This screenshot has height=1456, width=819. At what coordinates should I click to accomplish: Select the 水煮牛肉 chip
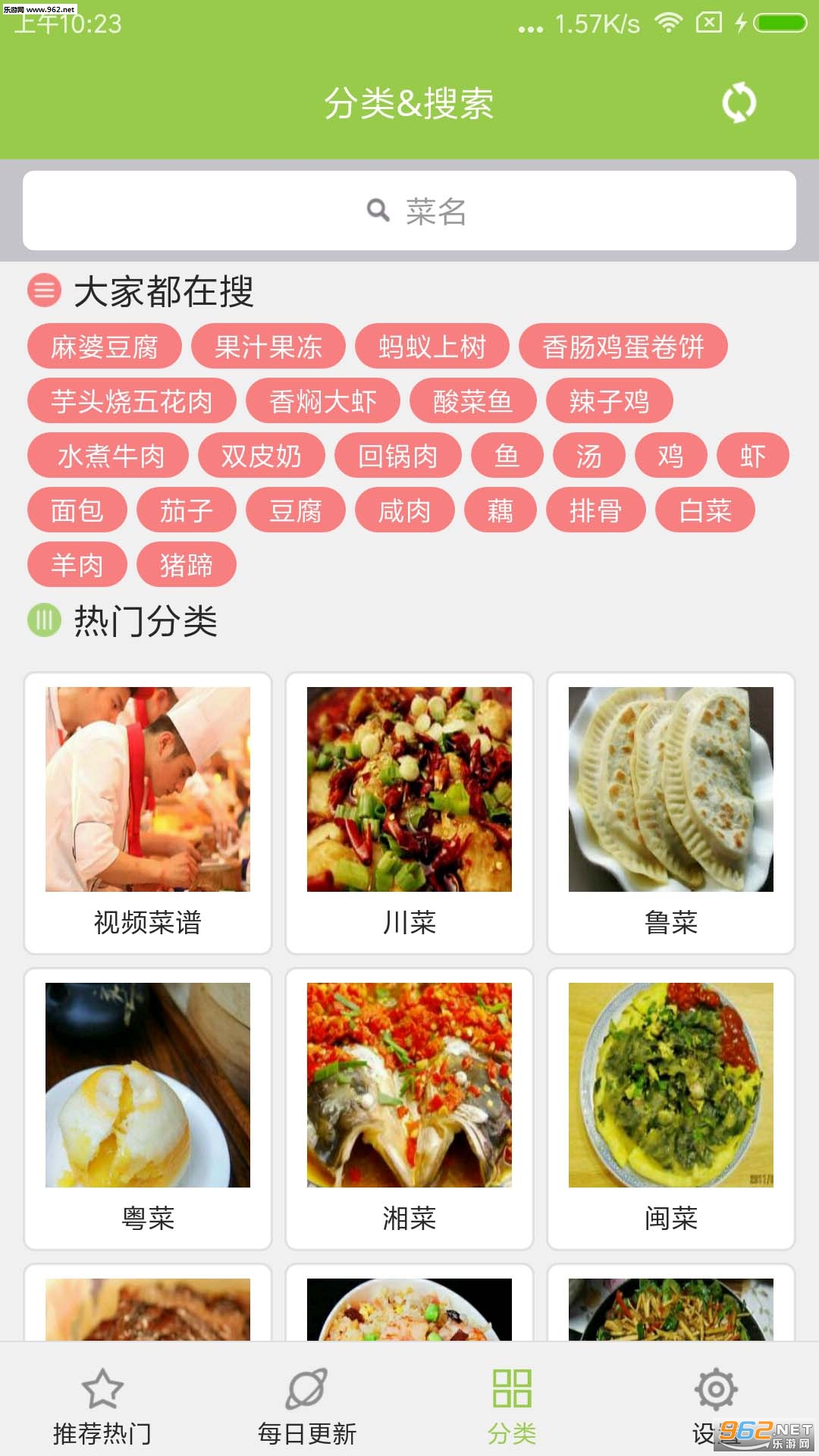tap(108, 456)
